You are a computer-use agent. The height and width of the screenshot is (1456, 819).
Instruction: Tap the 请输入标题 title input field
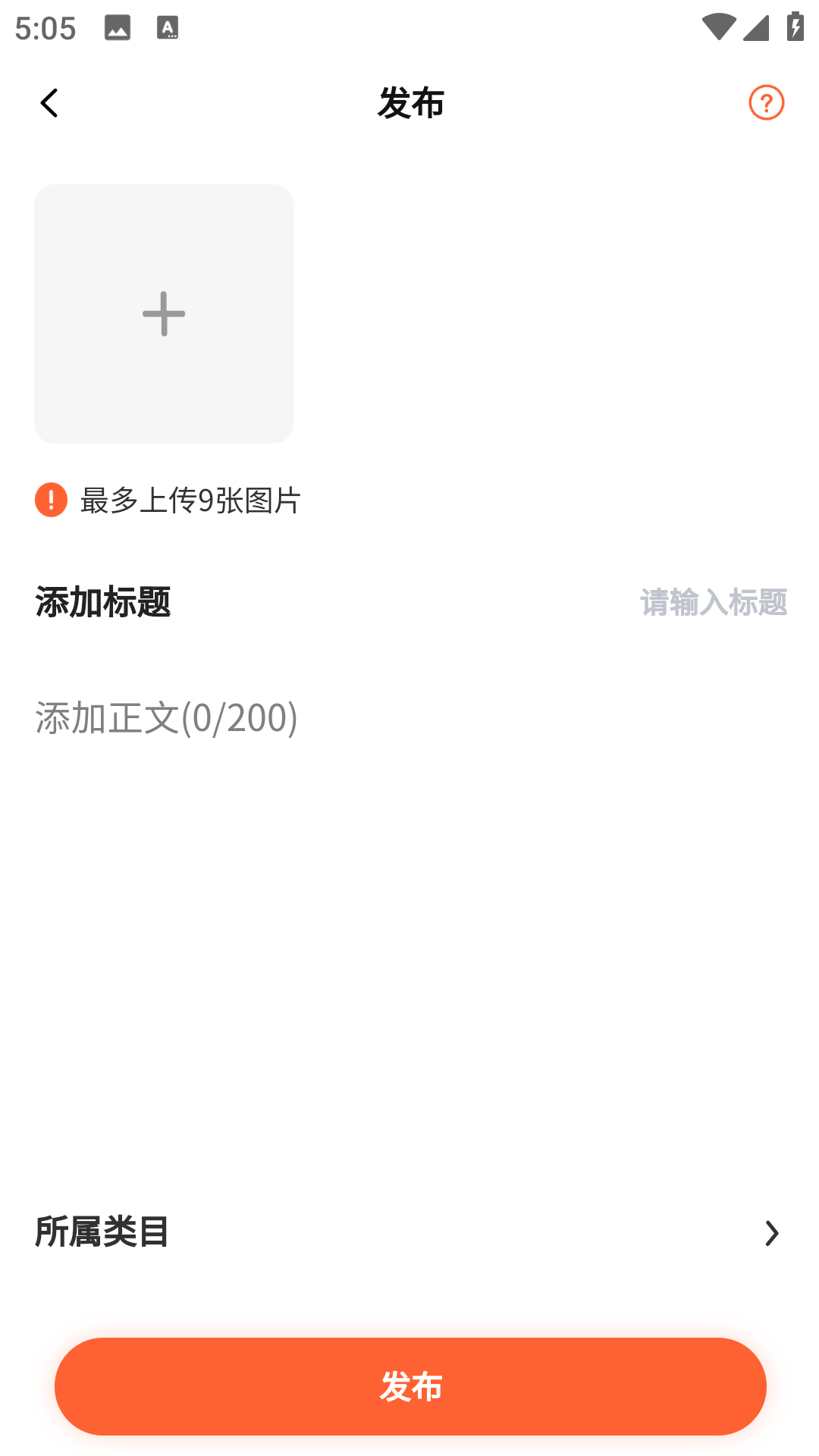tap(714, 603)
